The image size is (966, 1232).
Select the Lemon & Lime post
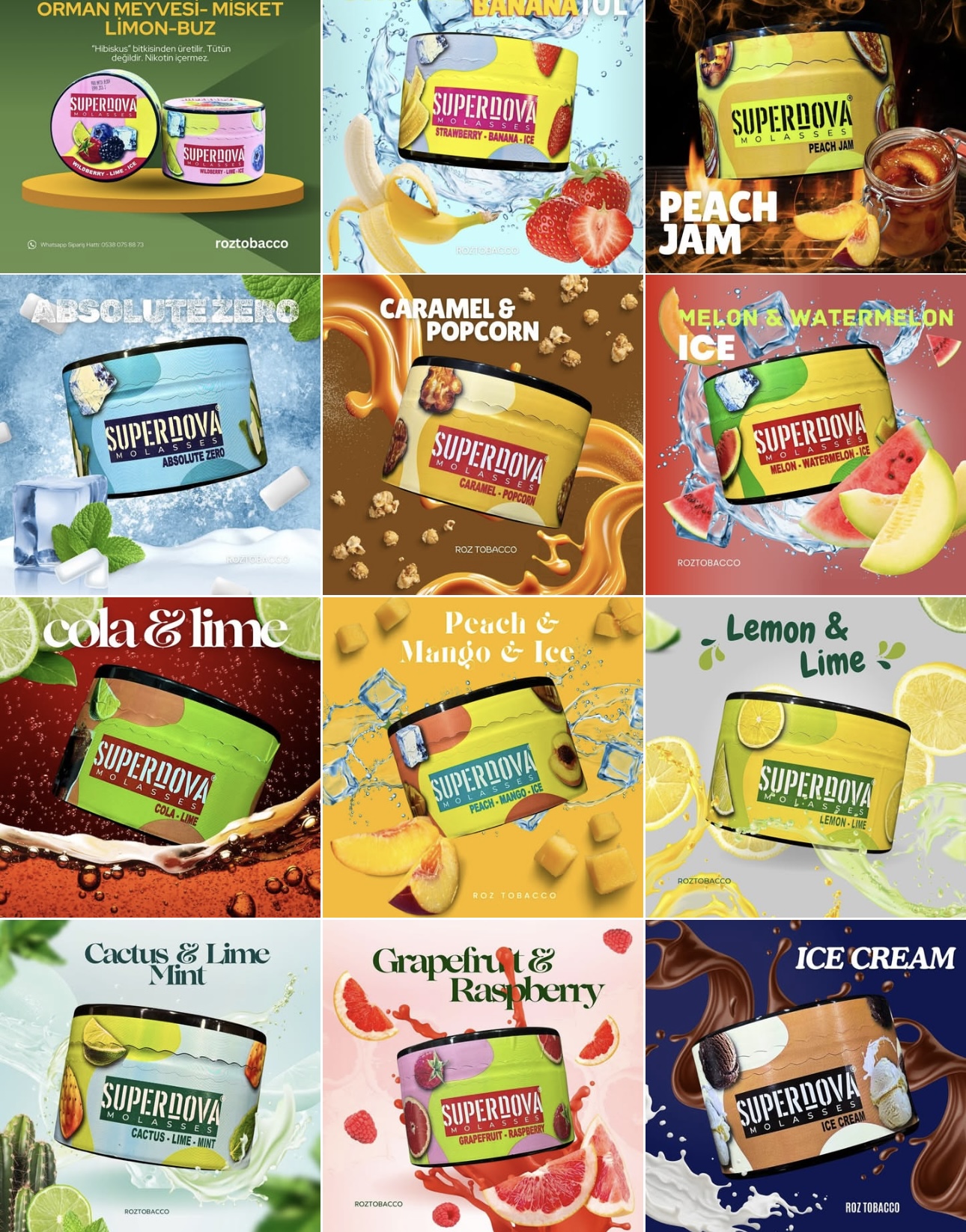pyautogui.click(x=806, y=757)
